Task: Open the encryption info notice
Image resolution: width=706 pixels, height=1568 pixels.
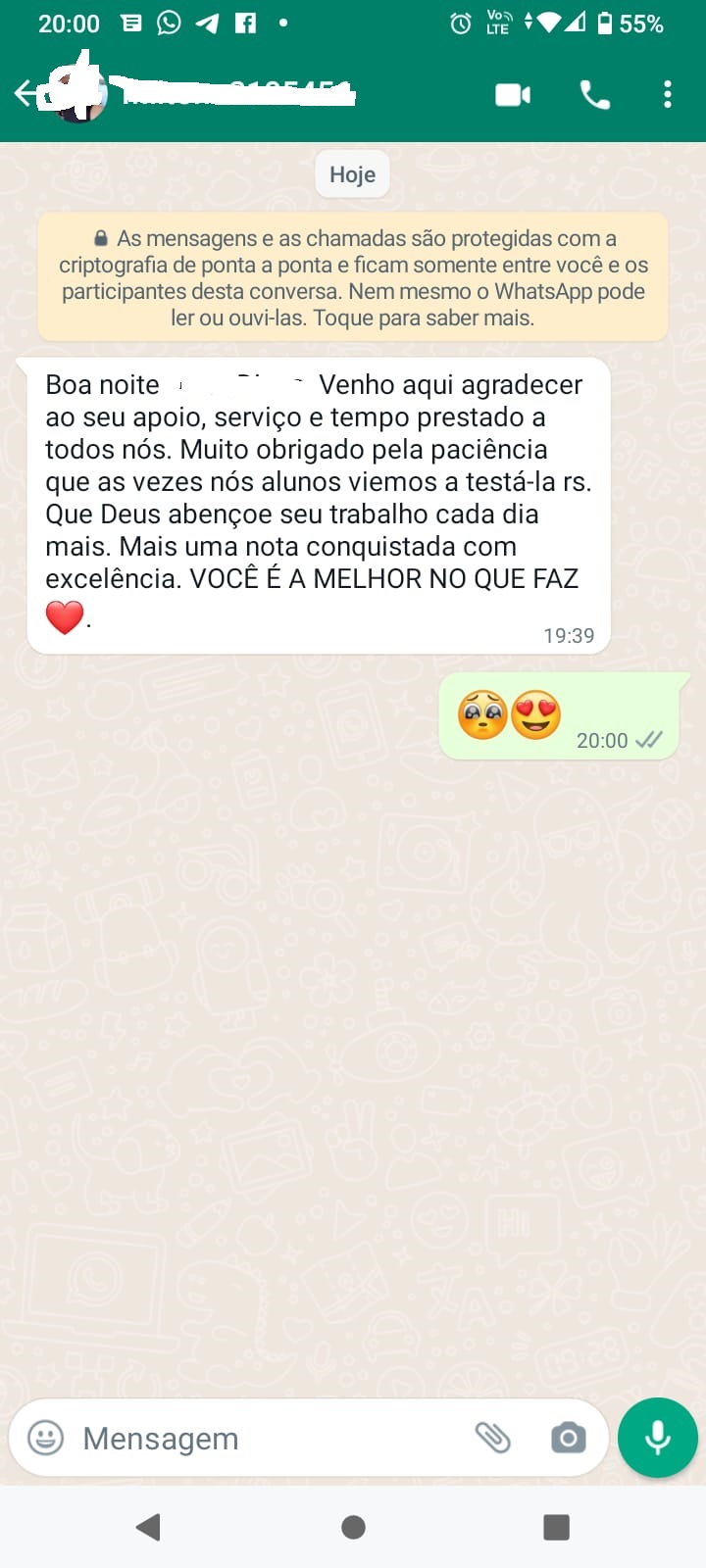Action: pyautogui.click(x=353, y=277)
